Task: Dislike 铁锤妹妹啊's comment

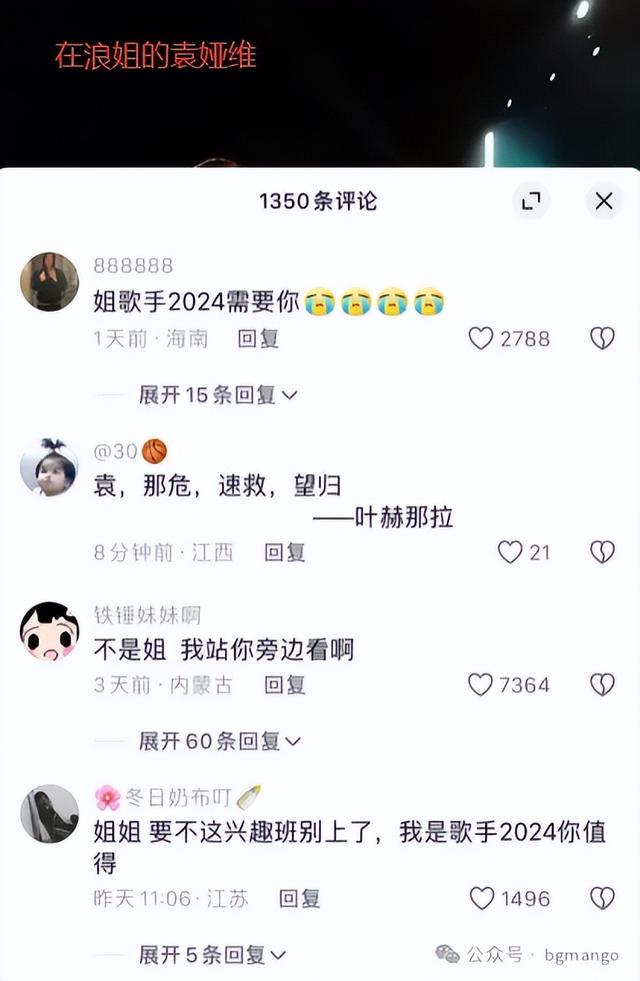Action: pyautogui.click(x=602, y=685)
